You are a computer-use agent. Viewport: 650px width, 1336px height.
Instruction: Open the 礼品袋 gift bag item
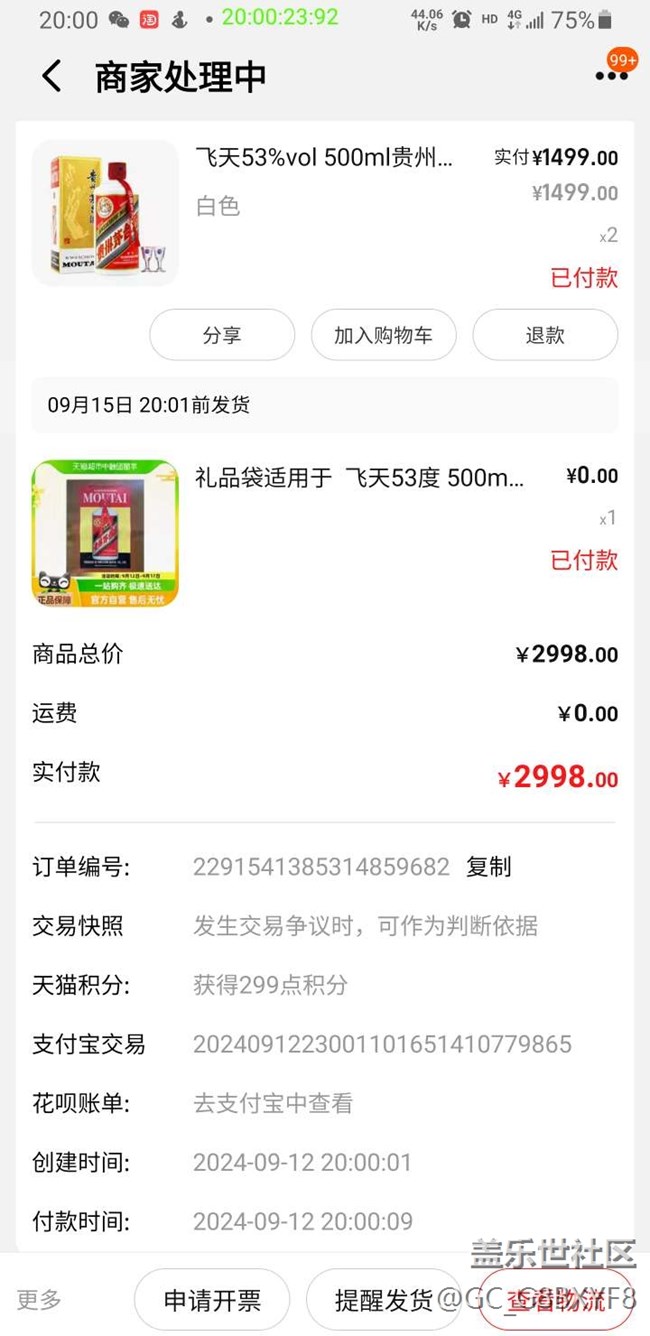pyautogui.click(x=325, y=532)
